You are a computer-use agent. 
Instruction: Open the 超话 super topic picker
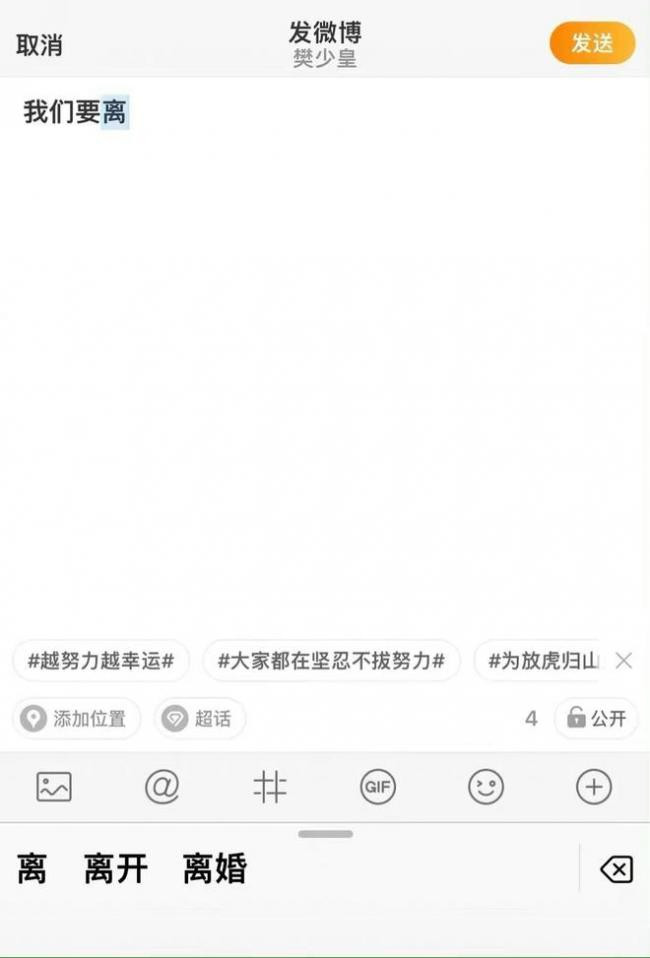point(200,718)
